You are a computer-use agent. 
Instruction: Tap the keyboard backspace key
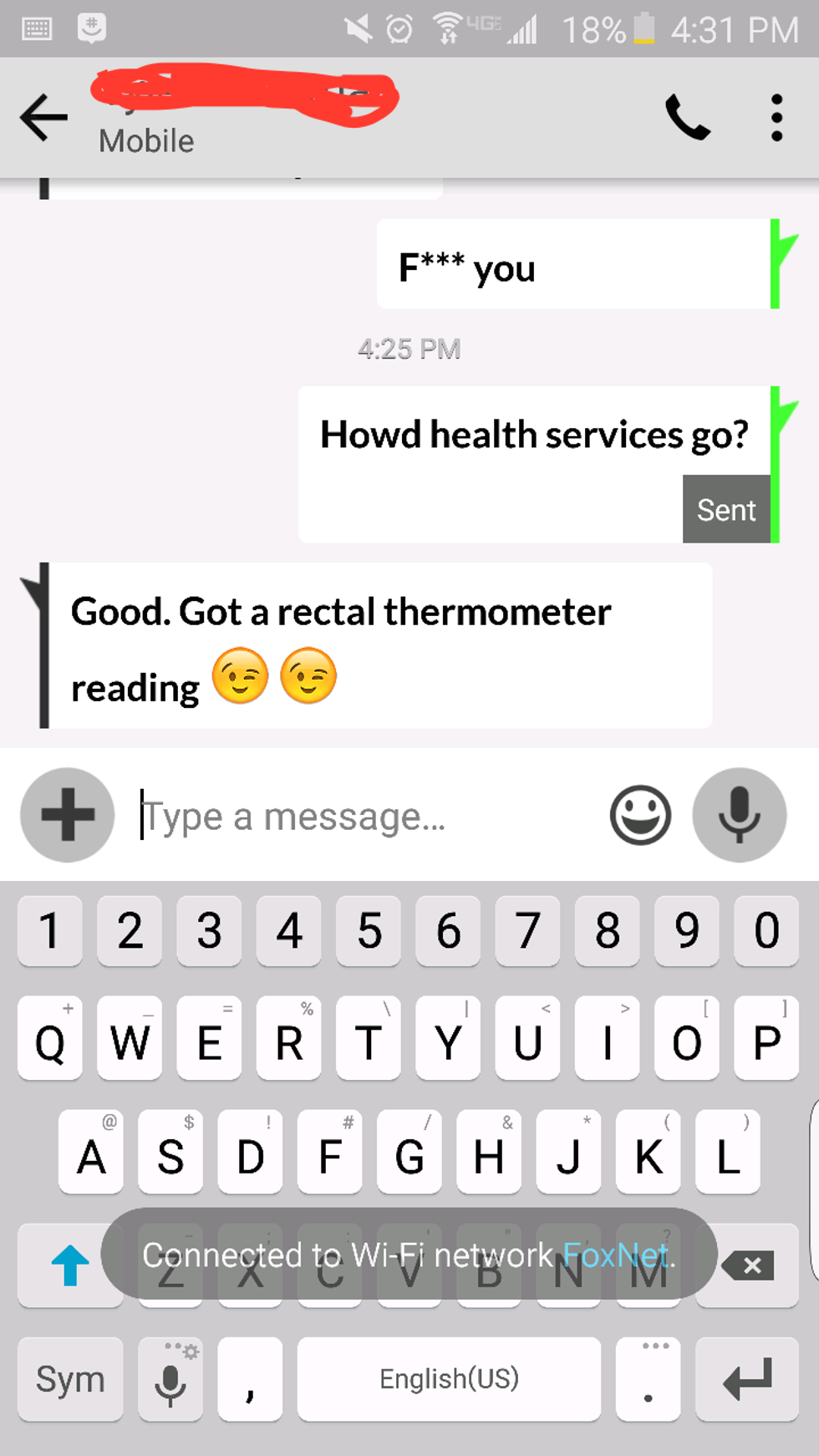coord(748,1265)
